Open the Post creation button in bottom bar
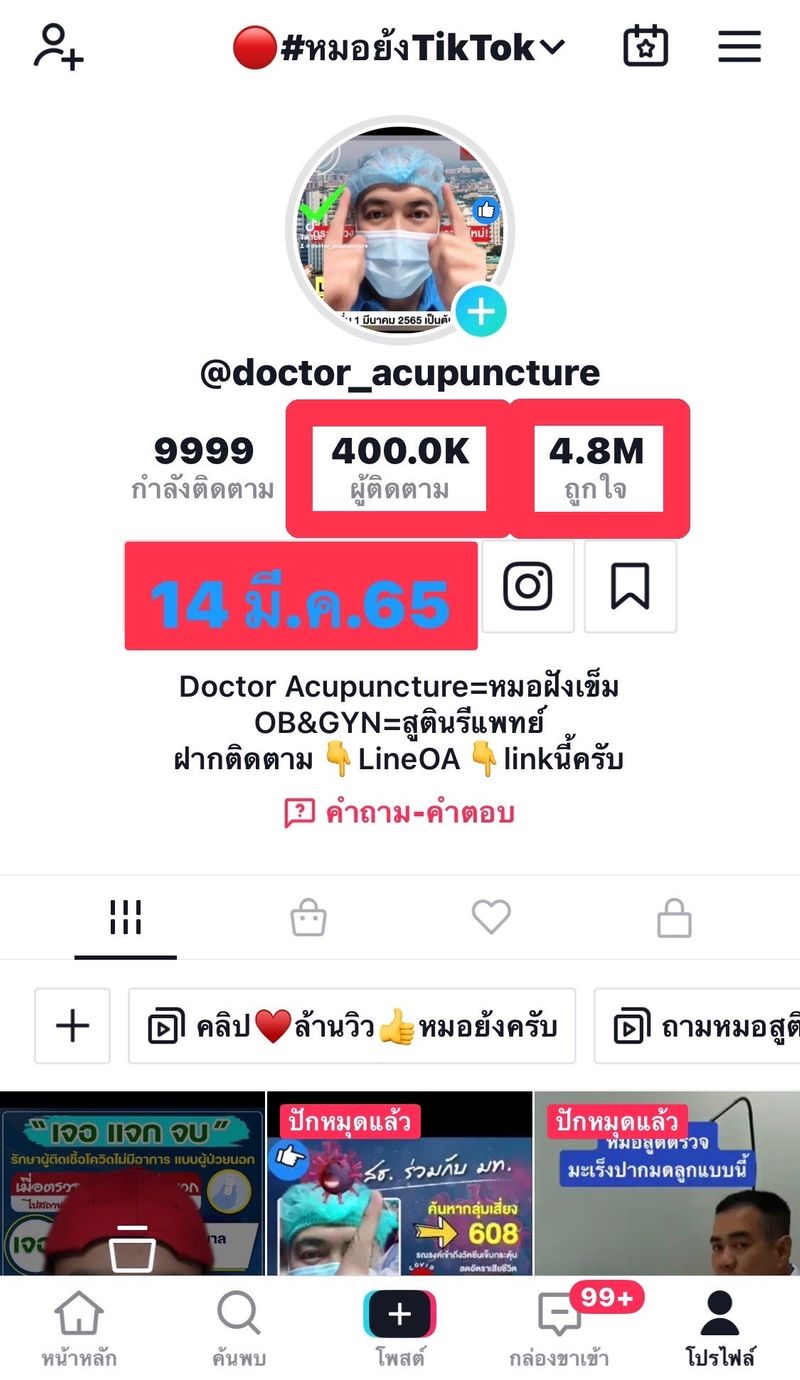The height and width of the screenshot is (1380, 800). (x=400, y=1317)
